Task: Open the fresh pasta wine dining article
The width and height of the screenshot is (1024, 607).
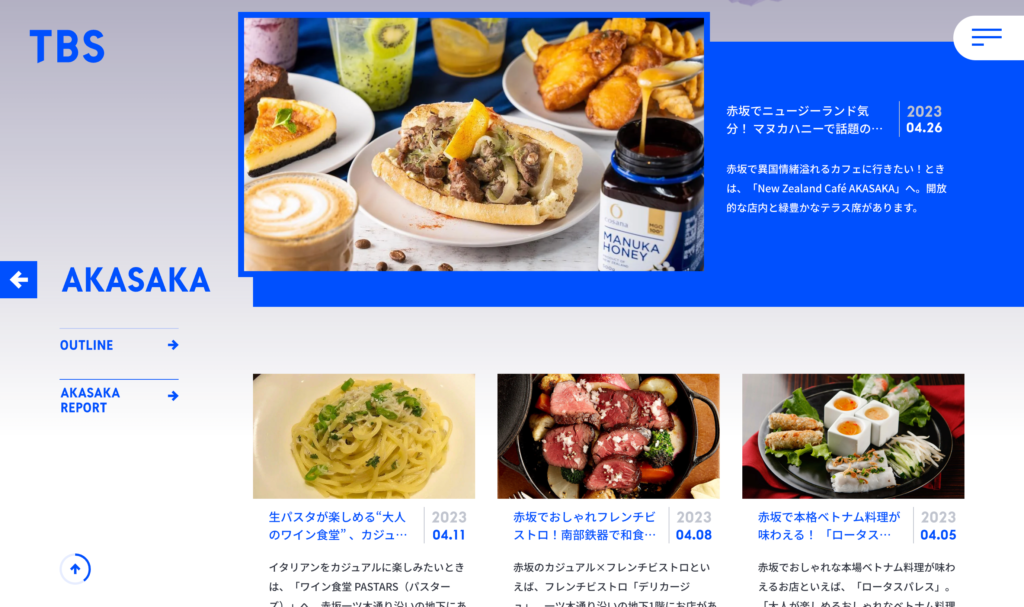Action: pyautogui.click(x=364, y=436)
